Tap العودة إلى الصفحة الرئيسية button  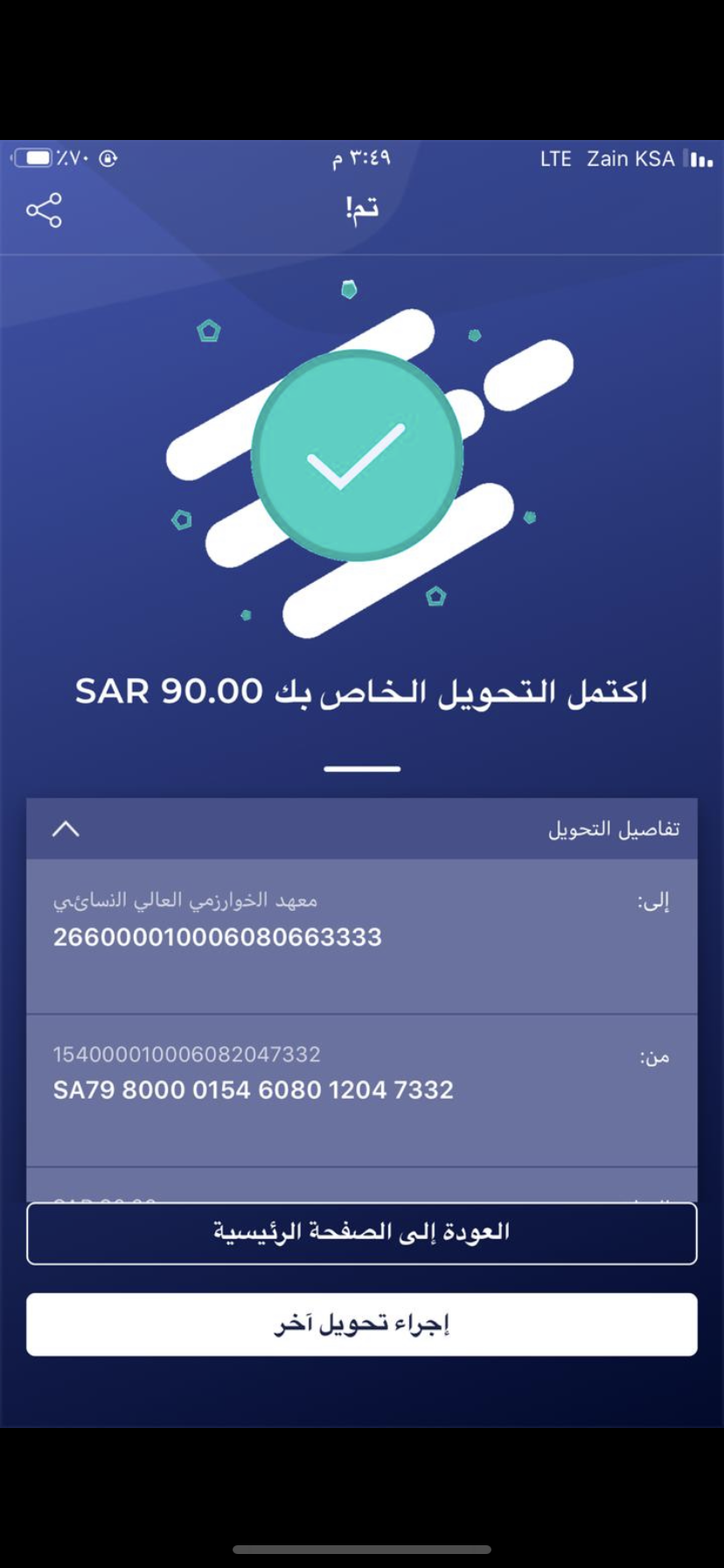click(361, 1233)
